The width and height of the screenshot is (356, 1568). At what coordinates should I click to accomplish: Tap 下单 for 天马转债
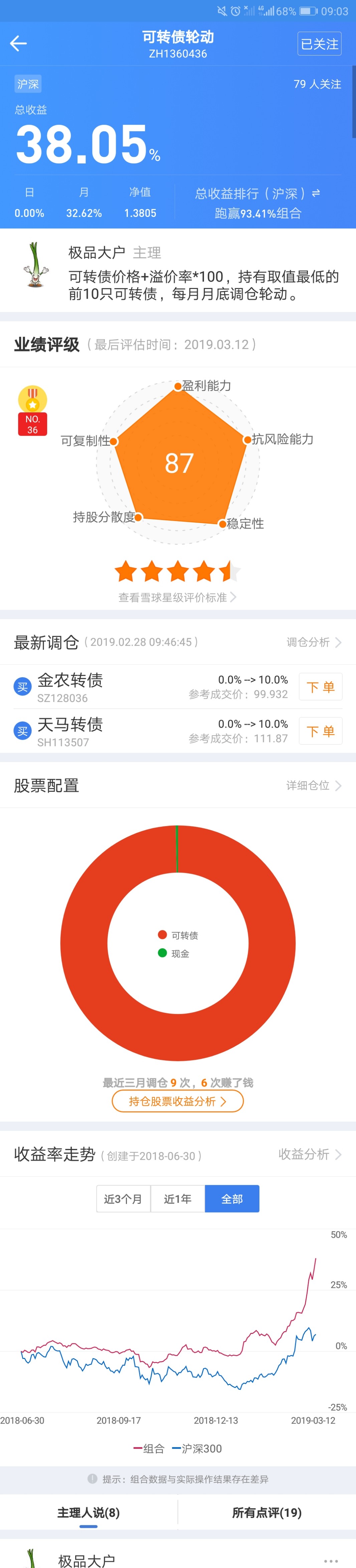click(320, 731)
